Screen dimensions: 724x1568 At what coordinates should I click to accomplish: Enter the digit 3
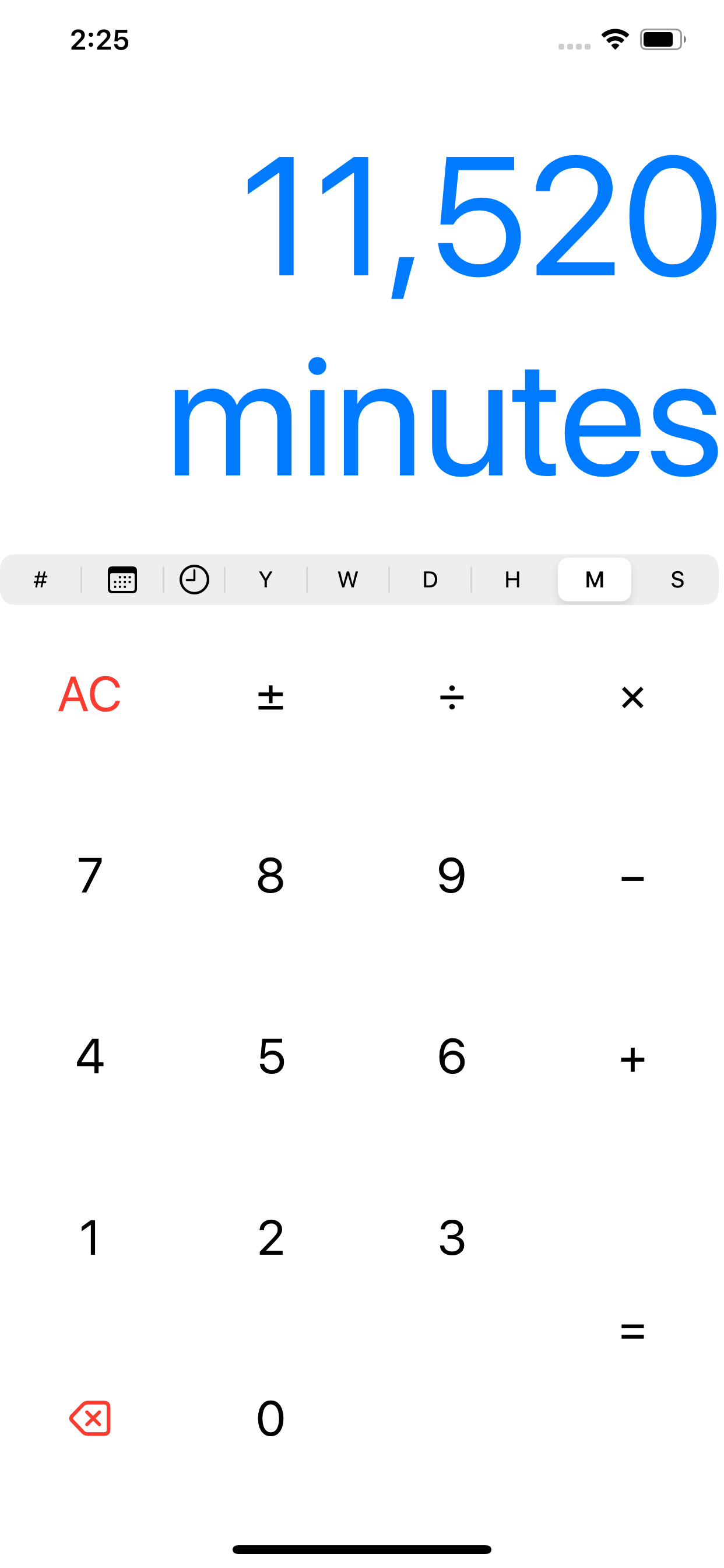tap(451, 1237)
